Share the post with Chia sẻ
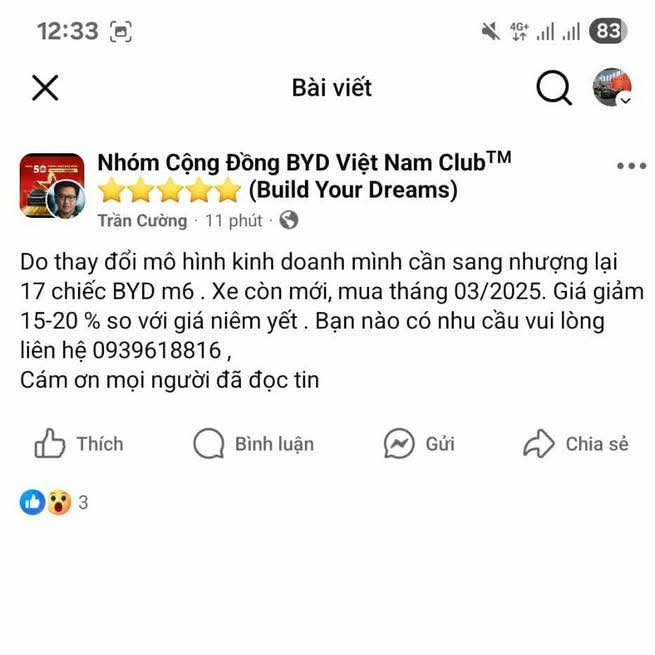The image size is (655, 655). coord(576,444)
